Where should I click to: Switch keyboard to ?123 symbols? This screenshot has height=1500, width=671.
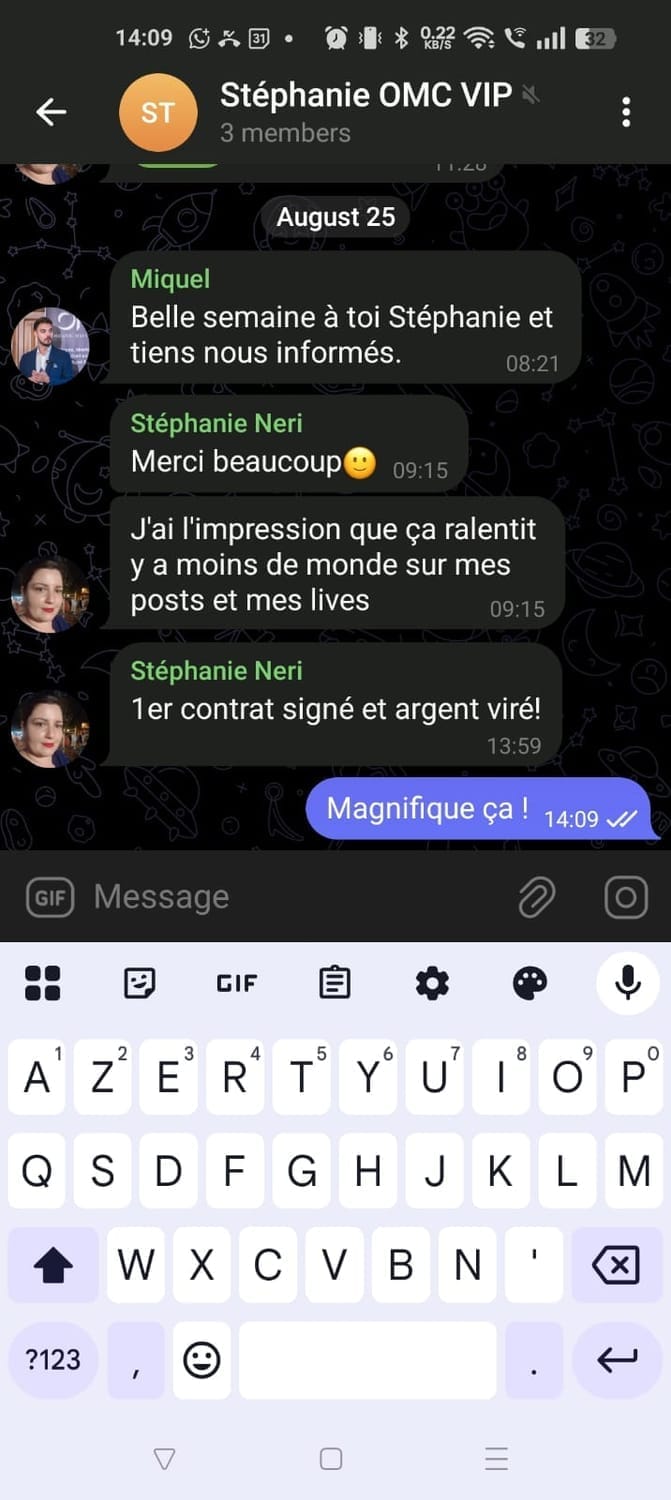coord(53,1359)
